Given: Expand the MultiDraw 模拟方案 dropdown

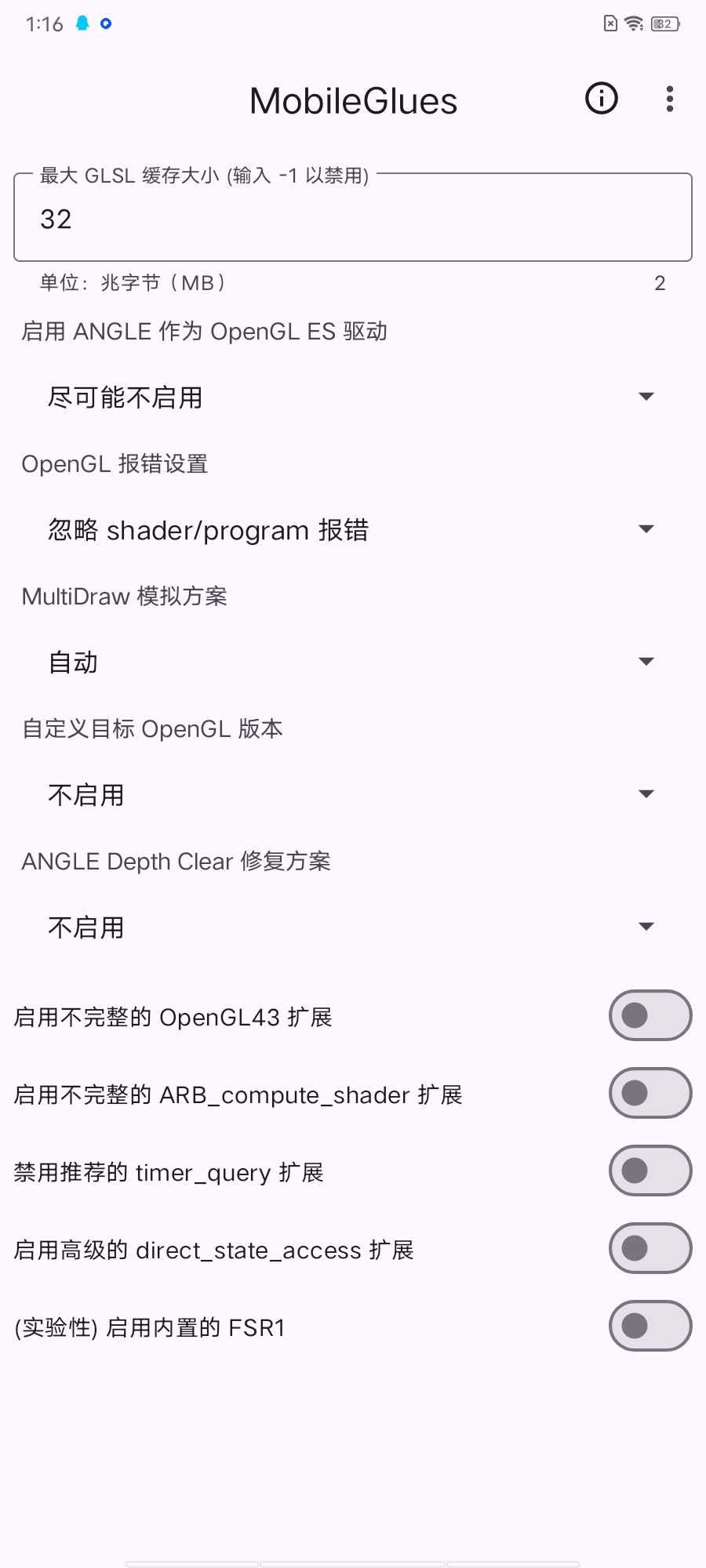Looking at the screenshot, I should tap(353, 662).
